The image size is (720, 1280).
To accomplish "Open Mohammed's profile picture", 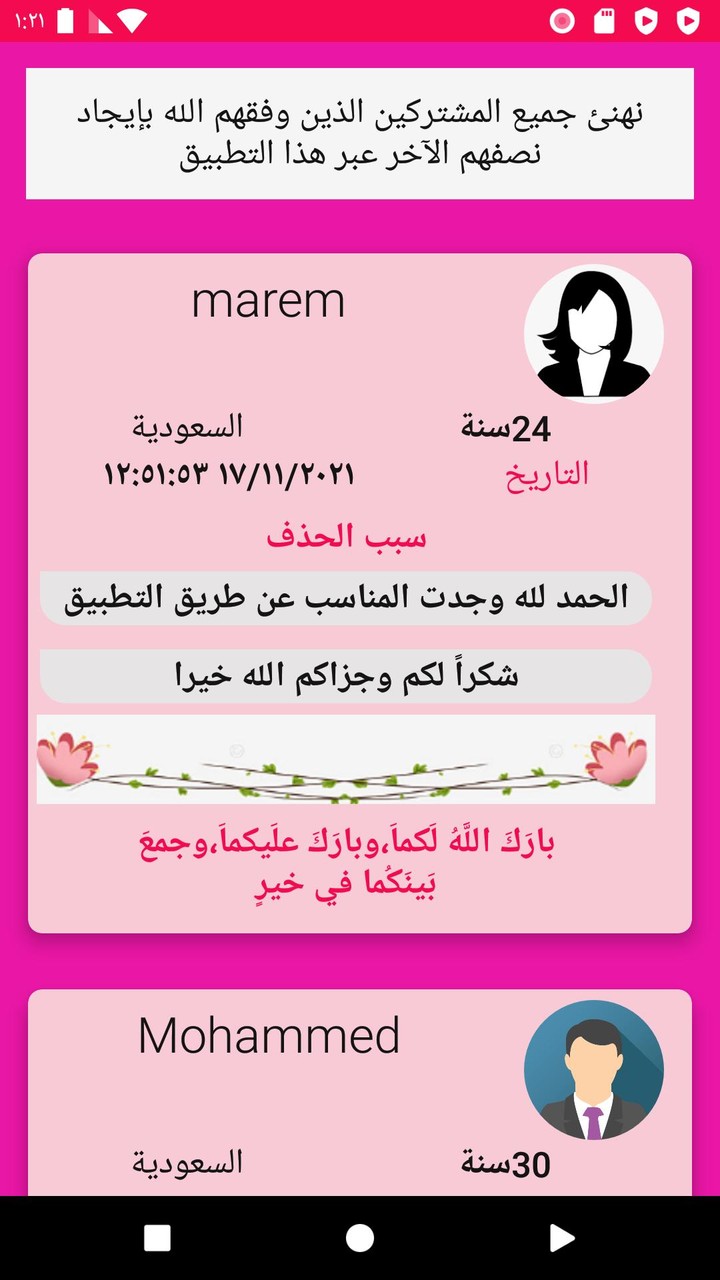I will pos(593,1070).
